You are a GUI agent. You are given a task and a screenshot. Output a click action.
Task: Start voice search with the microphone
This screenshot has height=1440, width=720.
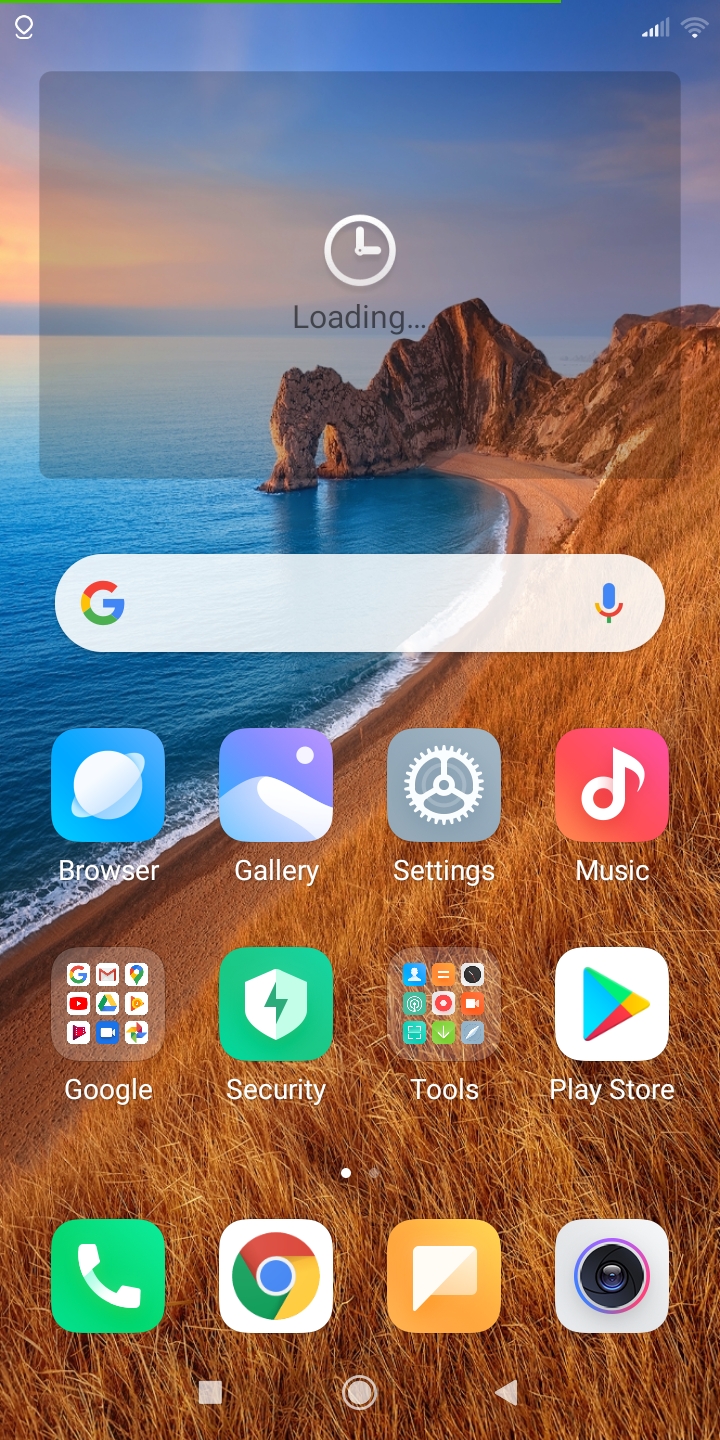coord(608,603)
